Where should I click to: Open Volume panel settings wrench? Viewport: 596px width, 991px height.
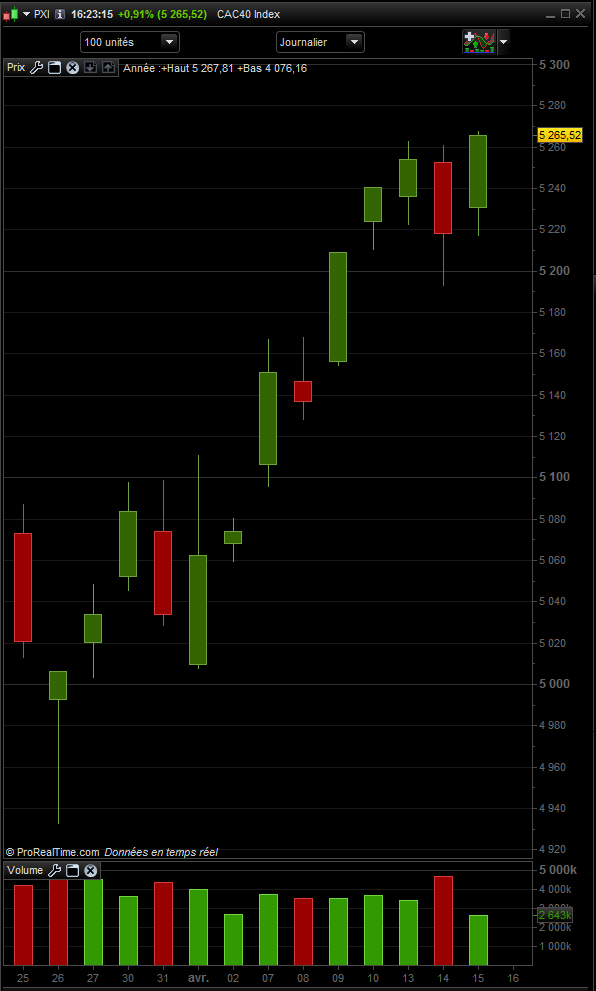(x=54, y=870)
